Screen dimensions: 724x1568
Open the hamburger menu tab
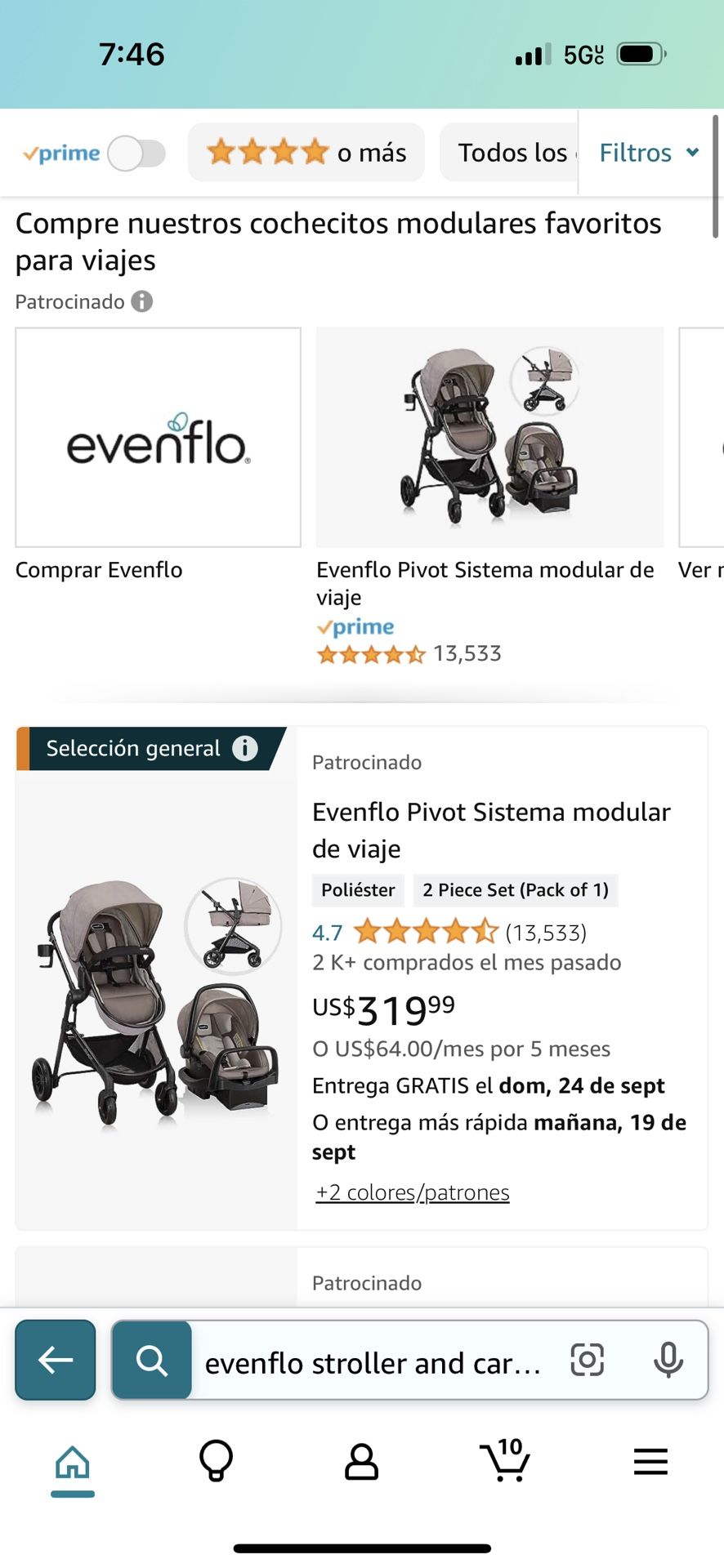[650, 1461]
